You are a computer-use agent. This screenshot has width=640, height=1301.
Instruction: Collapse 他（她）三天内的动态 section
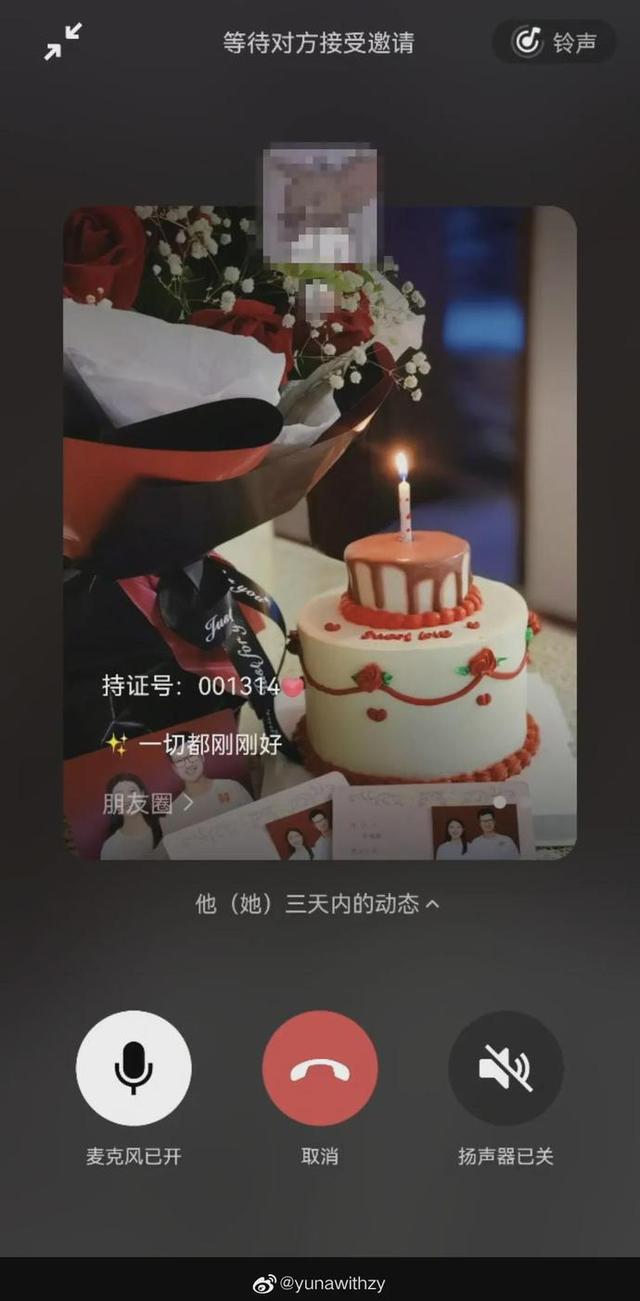click(318, 904)
